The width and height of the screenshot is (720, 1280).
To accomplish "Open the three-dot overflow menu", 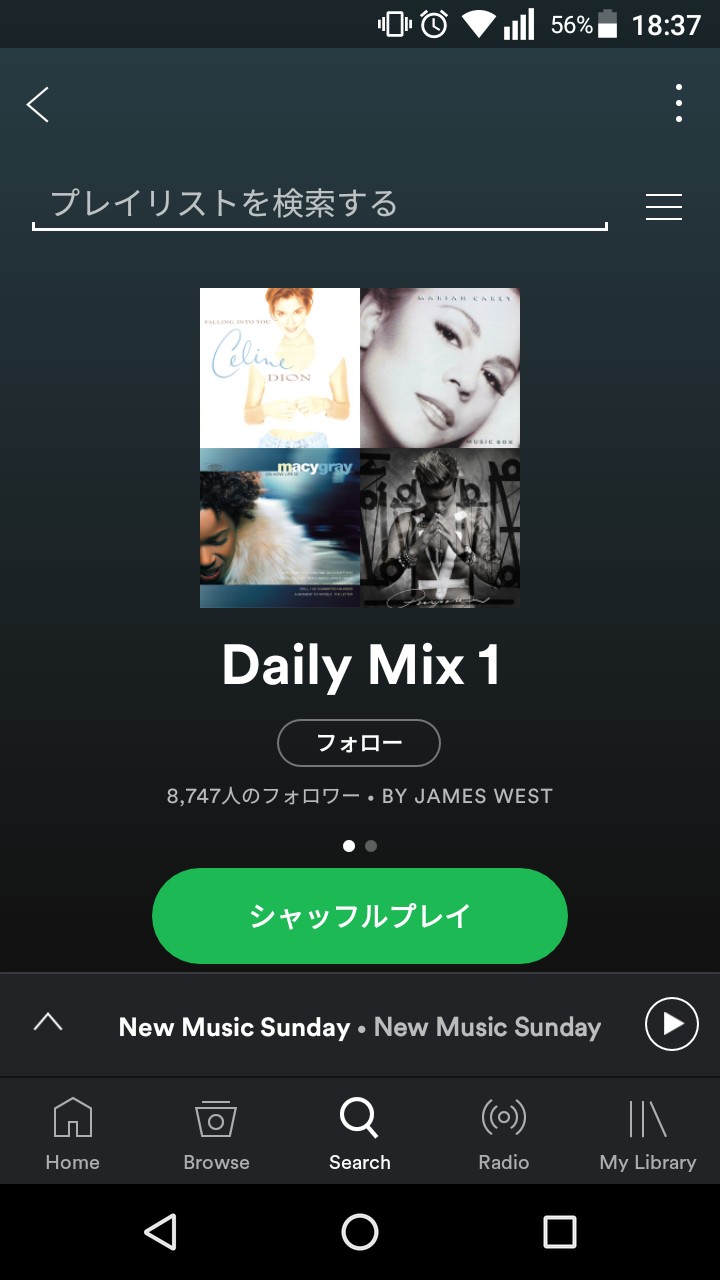I will pos(678,104).
